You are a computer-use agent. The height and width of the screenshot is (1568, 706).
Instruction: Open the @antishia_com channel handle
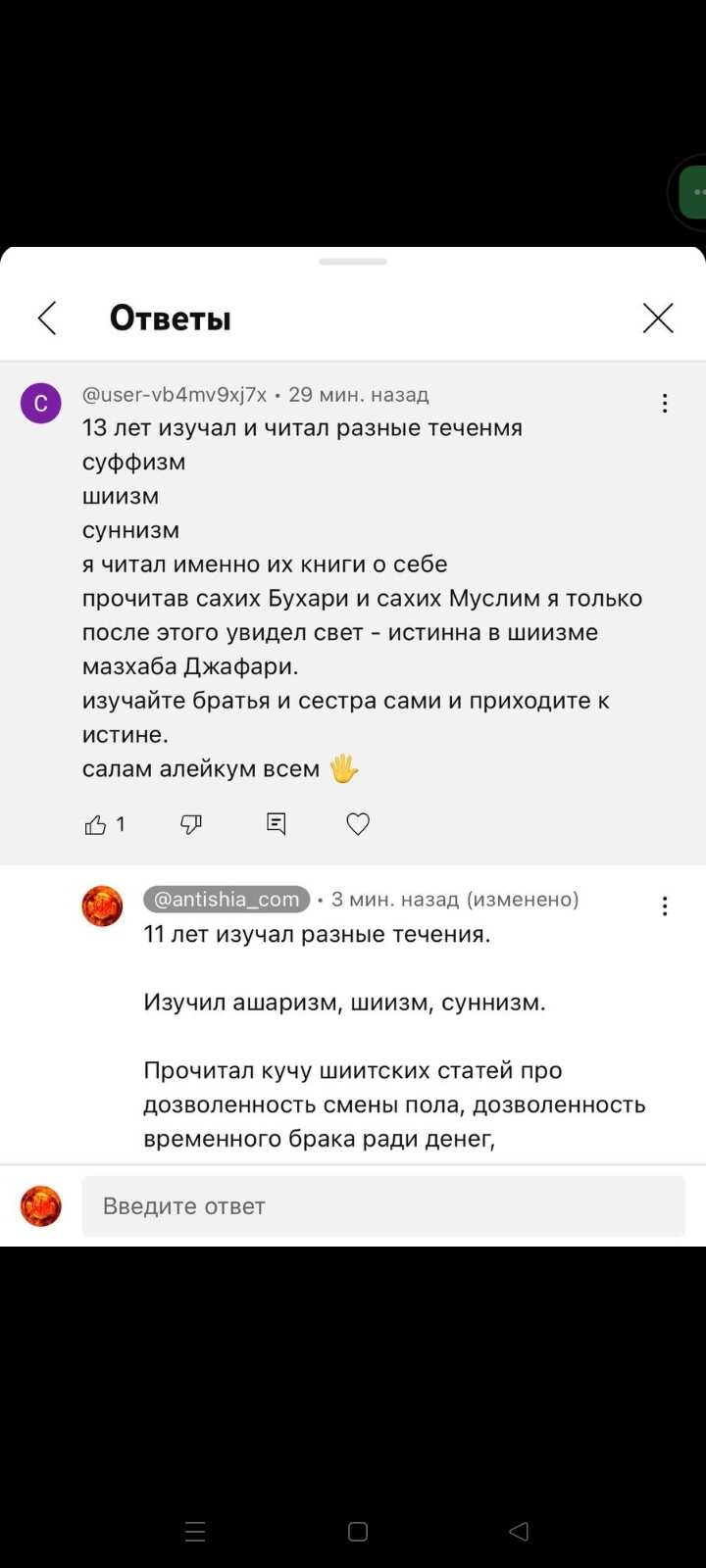tap(227, 899)
